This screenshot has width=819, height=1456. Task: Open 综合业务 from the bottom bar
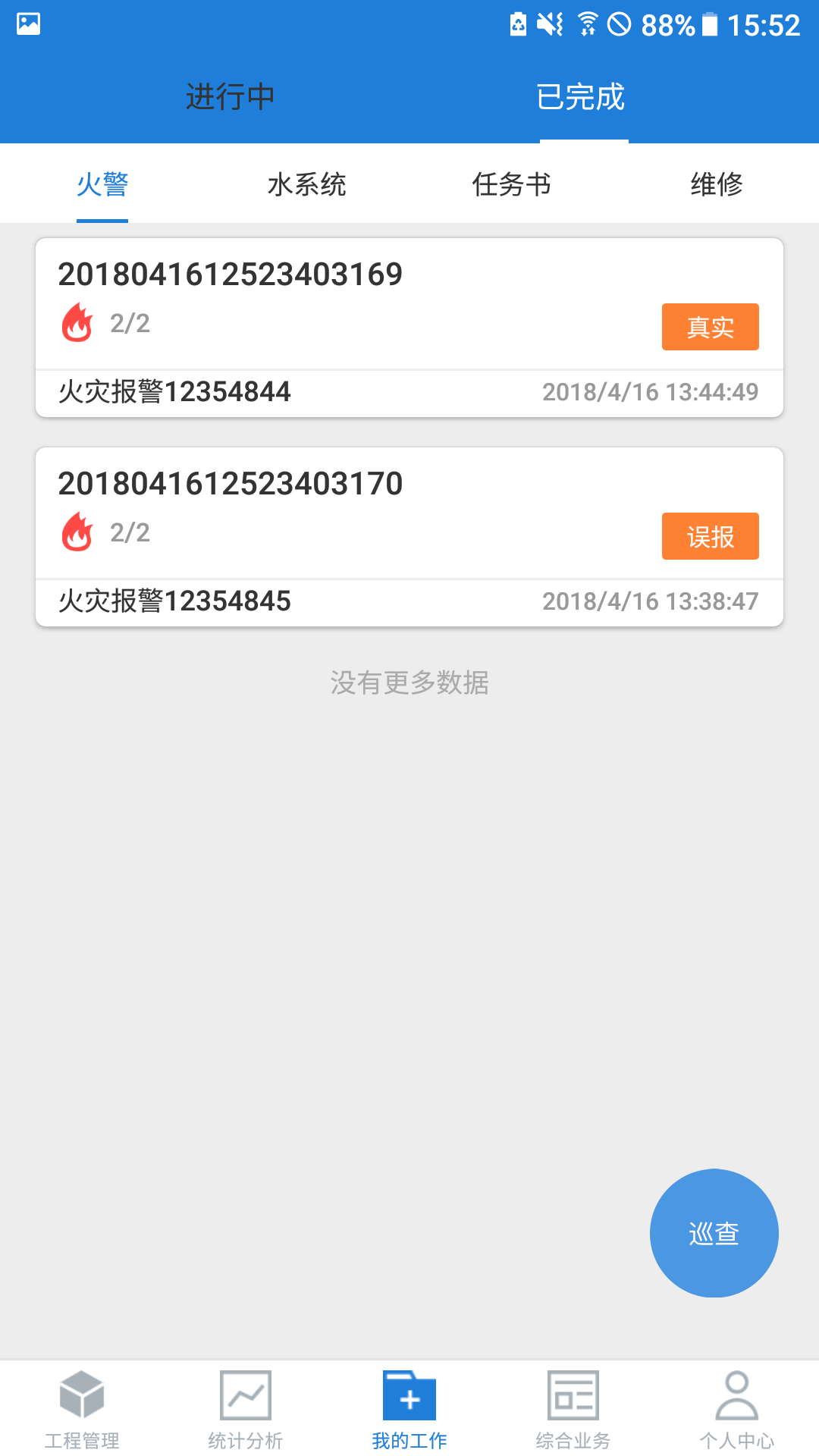pyautogui.click(x=573, y=1408)
